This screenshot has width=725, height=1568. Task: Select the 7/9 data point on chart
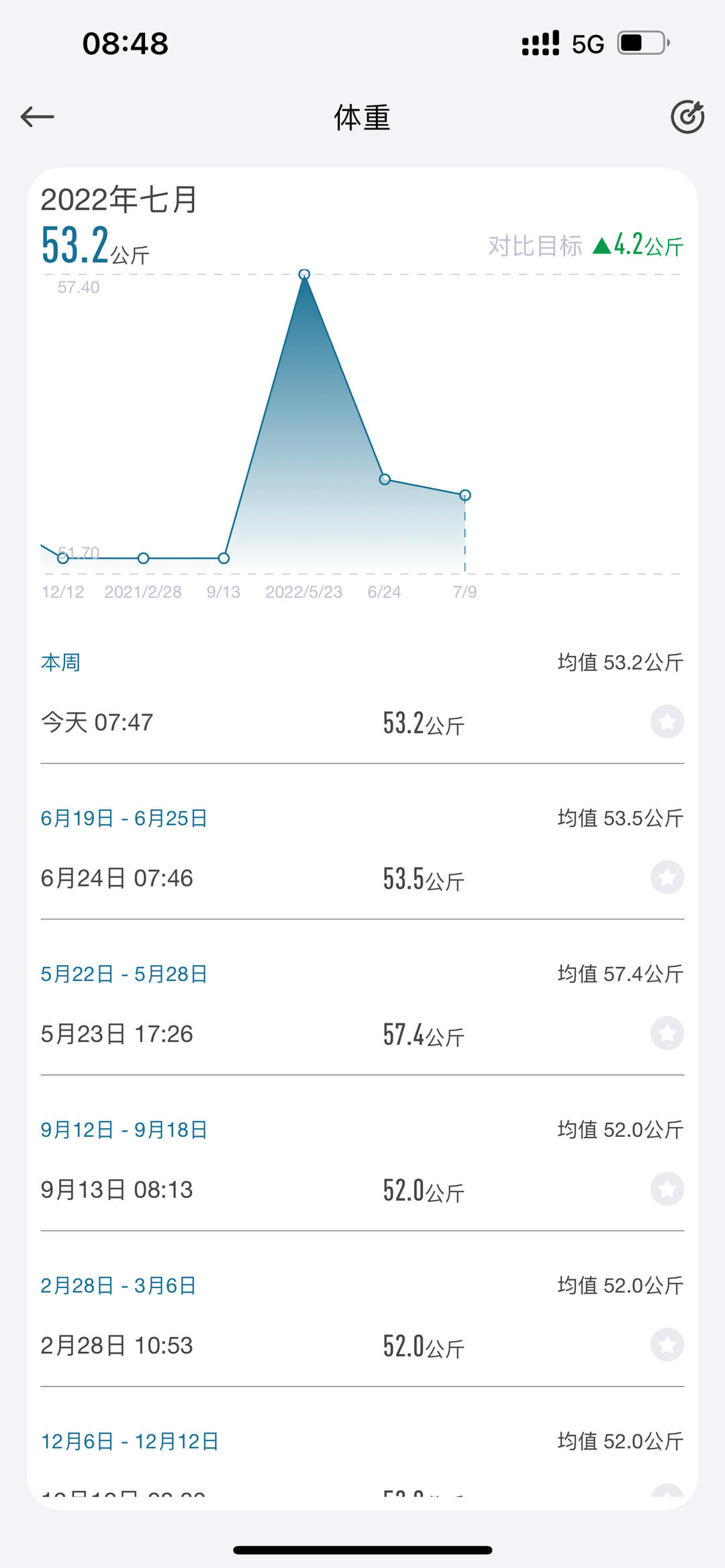[x=465, y=496]
